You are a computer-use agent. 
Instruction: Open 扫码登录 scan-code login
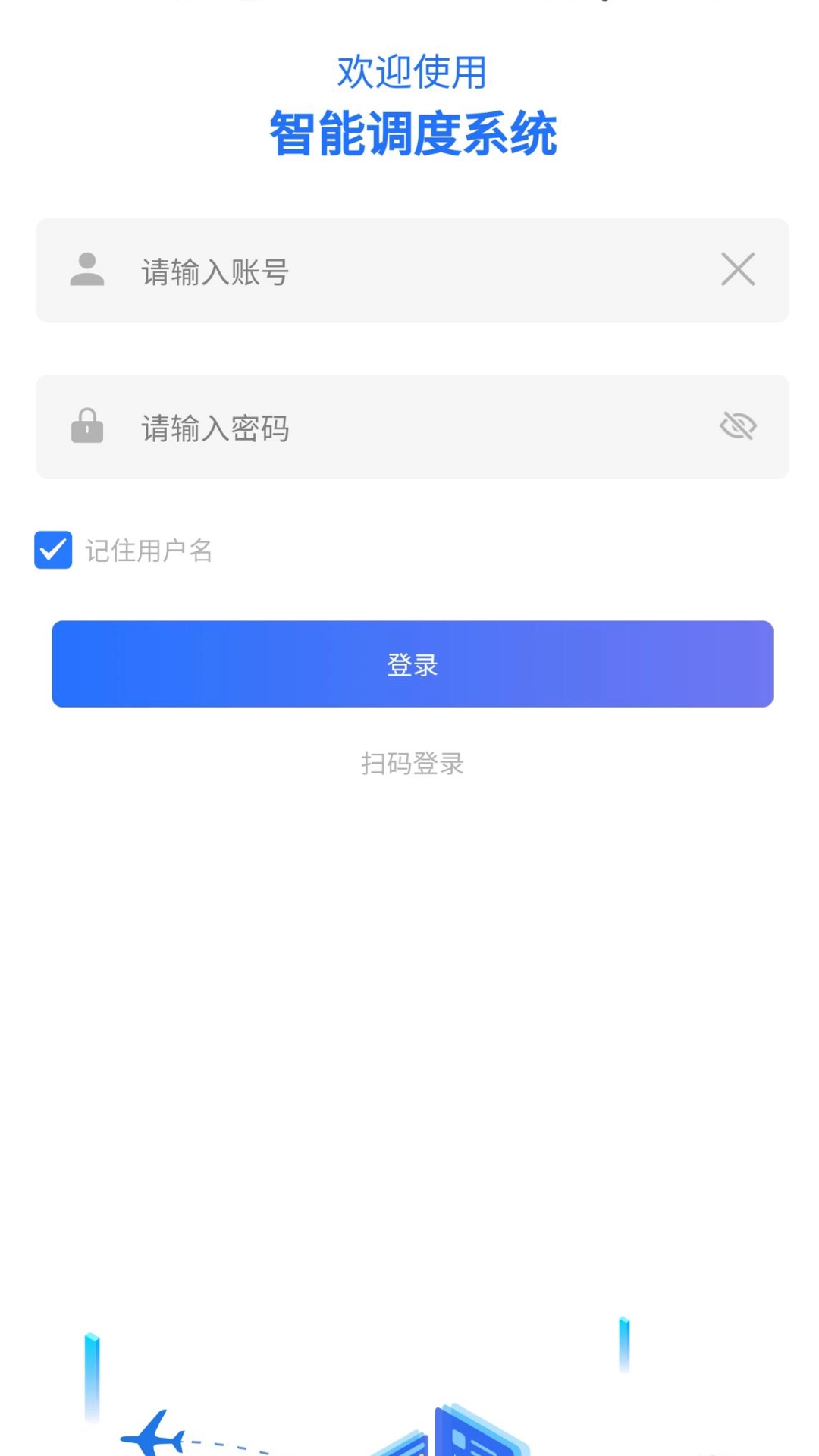tap(413, 764)
